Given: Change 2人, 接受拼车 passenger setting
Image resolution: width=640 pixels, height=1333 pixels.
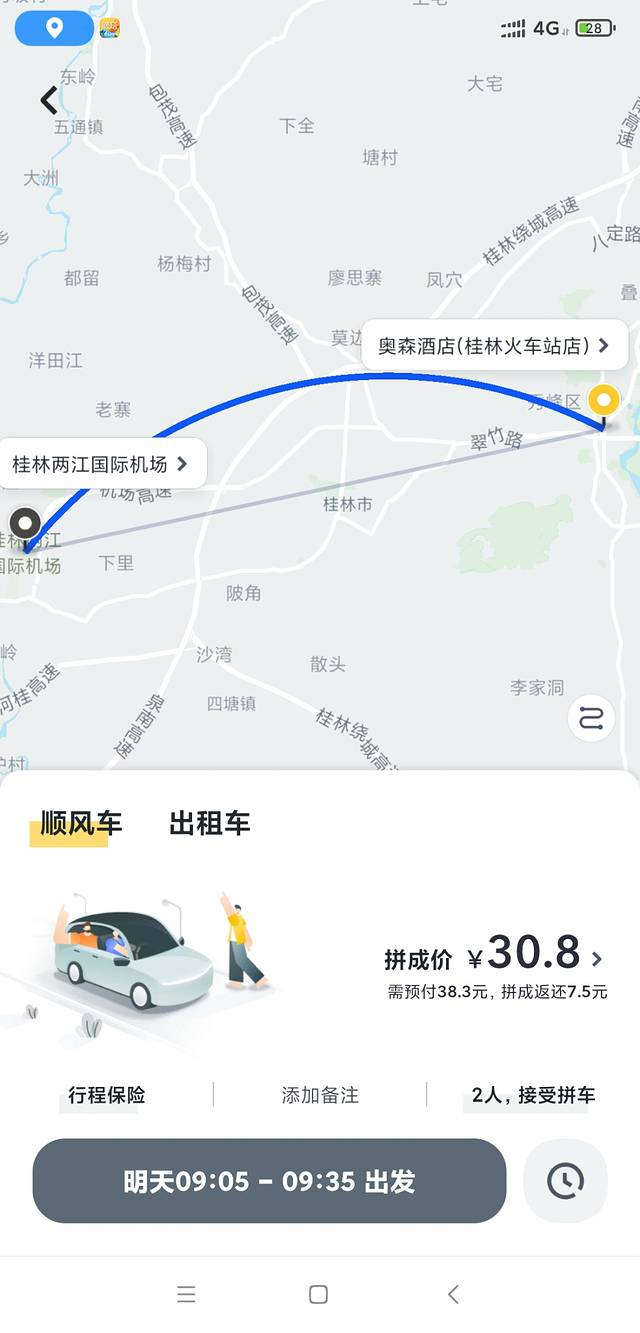Looking at the screenshot, I should pyautogui.click(x=533, y=1095).
